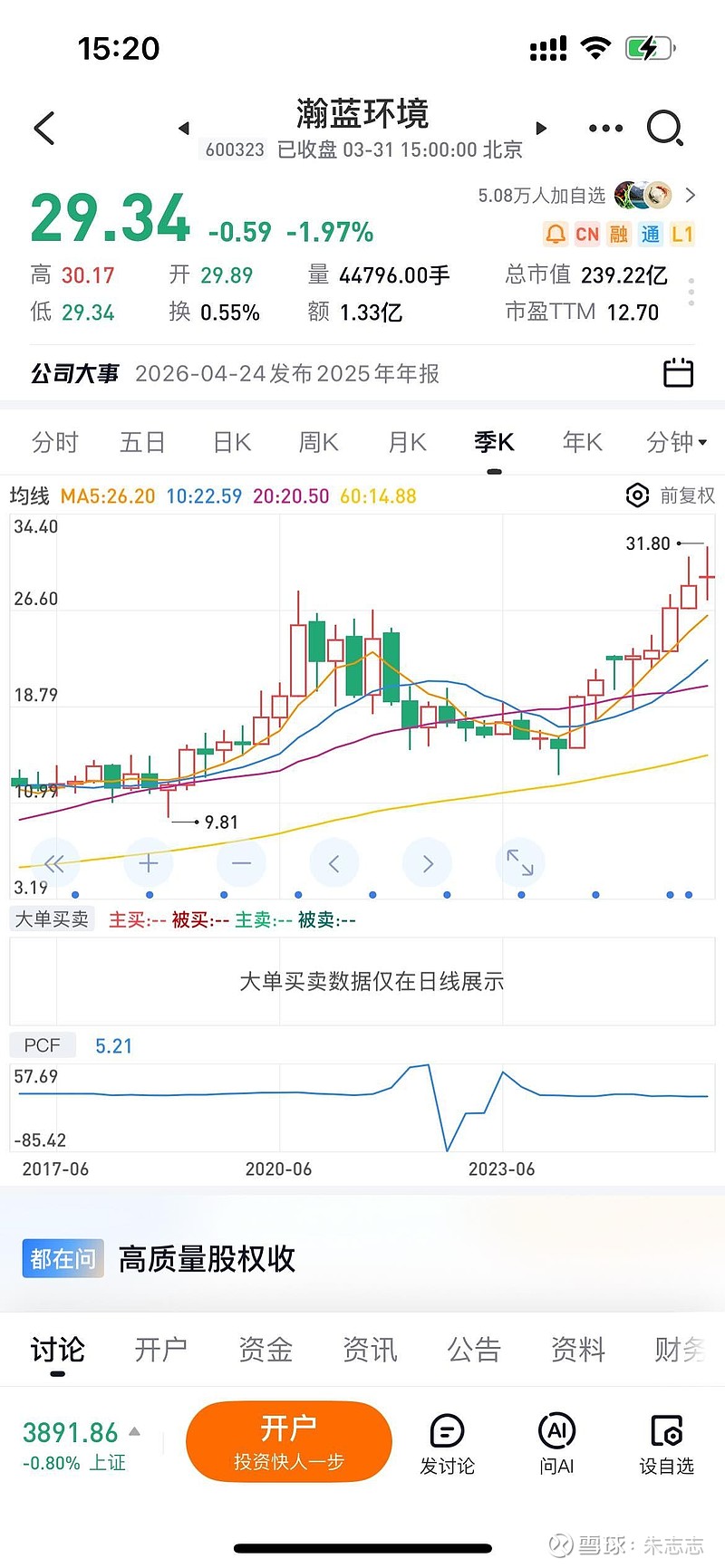Image resolution: width=725 pixels, height=1568 pixels.
Task: Ask AI about this stock
Action: click(x=556, y=1443)
